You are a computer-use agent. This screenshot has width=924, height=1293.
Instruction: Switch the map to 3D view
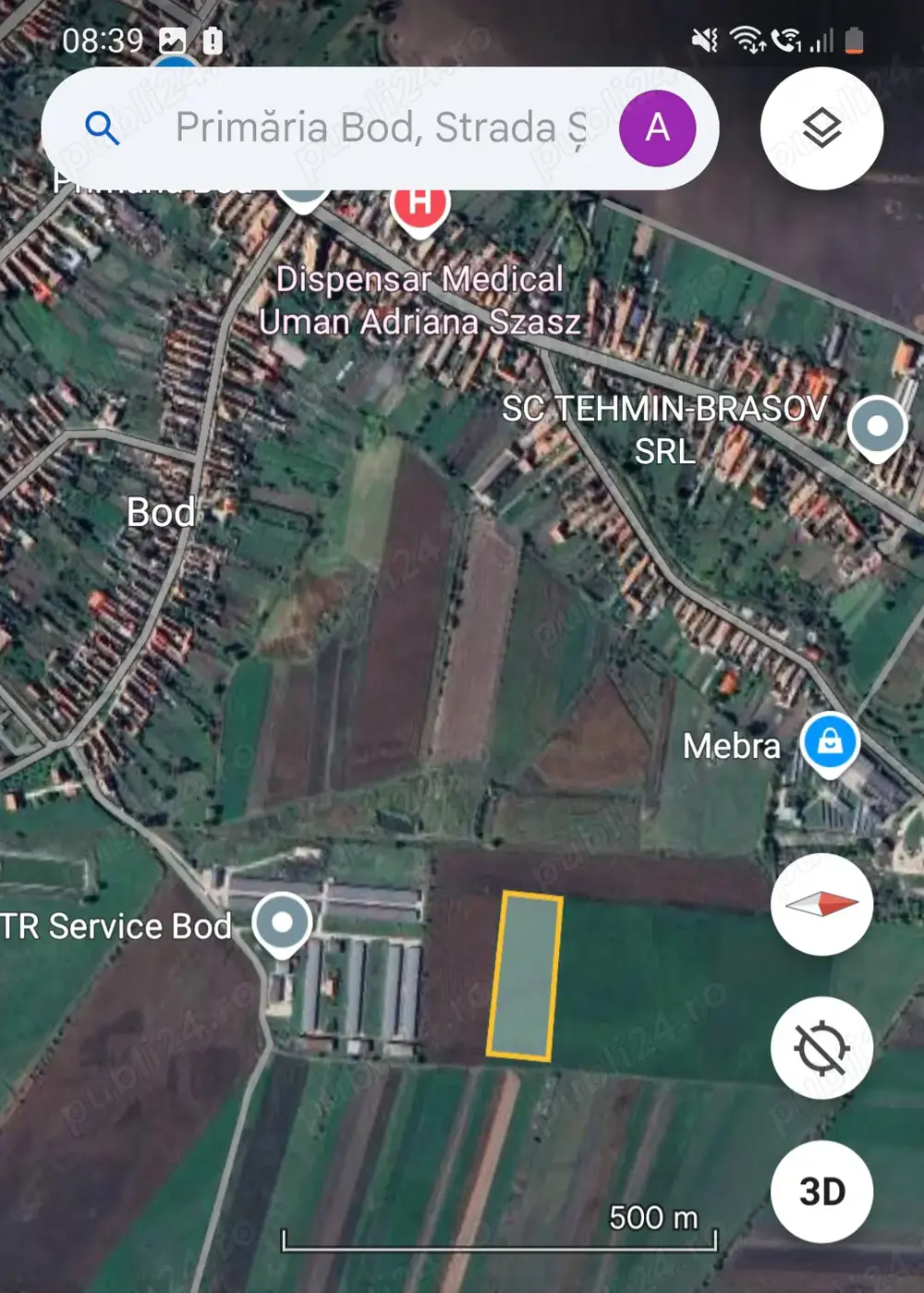click(x=821, y=1191)
